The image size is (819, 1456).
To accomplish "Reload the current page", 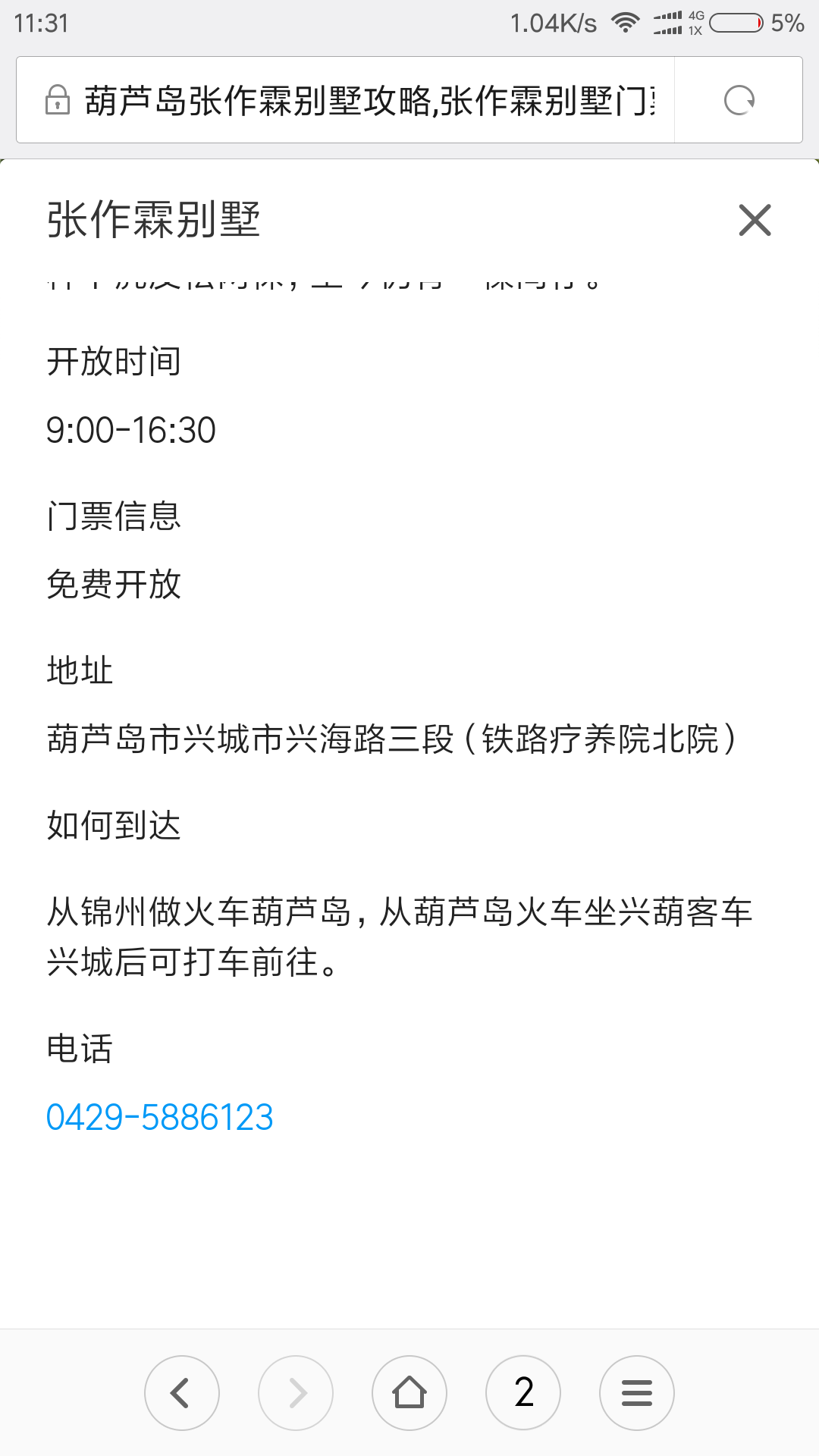I will [x=739, y=100].
